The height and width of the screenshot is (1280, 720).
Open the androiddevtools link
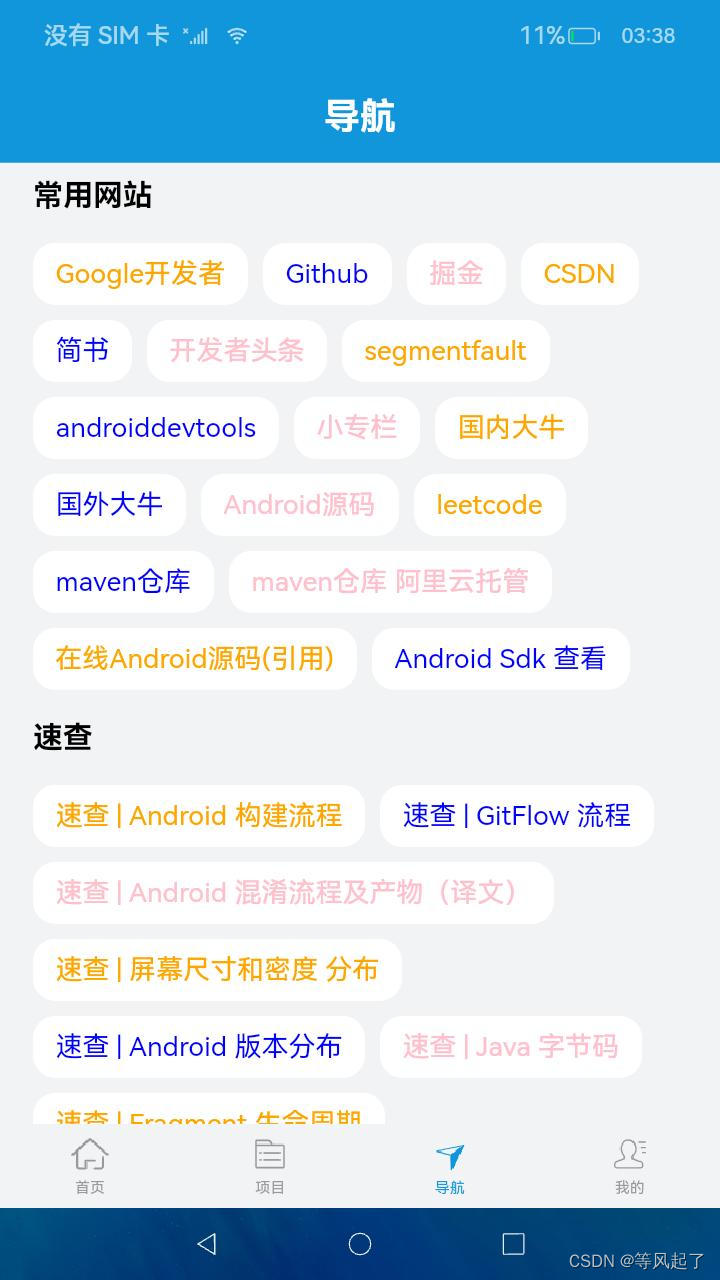[155, 427]
